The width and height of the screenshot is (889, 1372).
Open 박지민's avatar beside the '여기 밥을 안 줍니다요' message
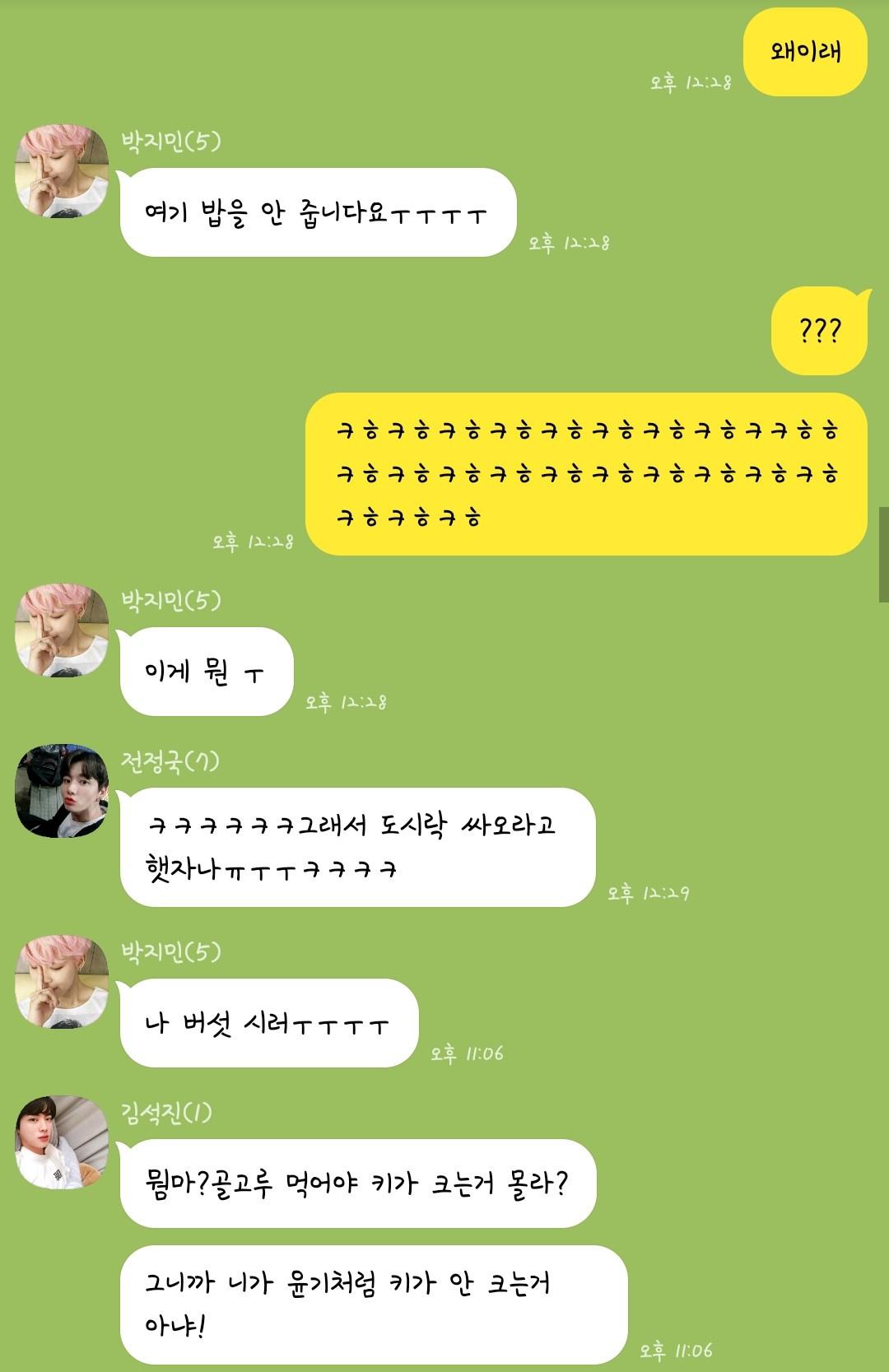point(62,171)
